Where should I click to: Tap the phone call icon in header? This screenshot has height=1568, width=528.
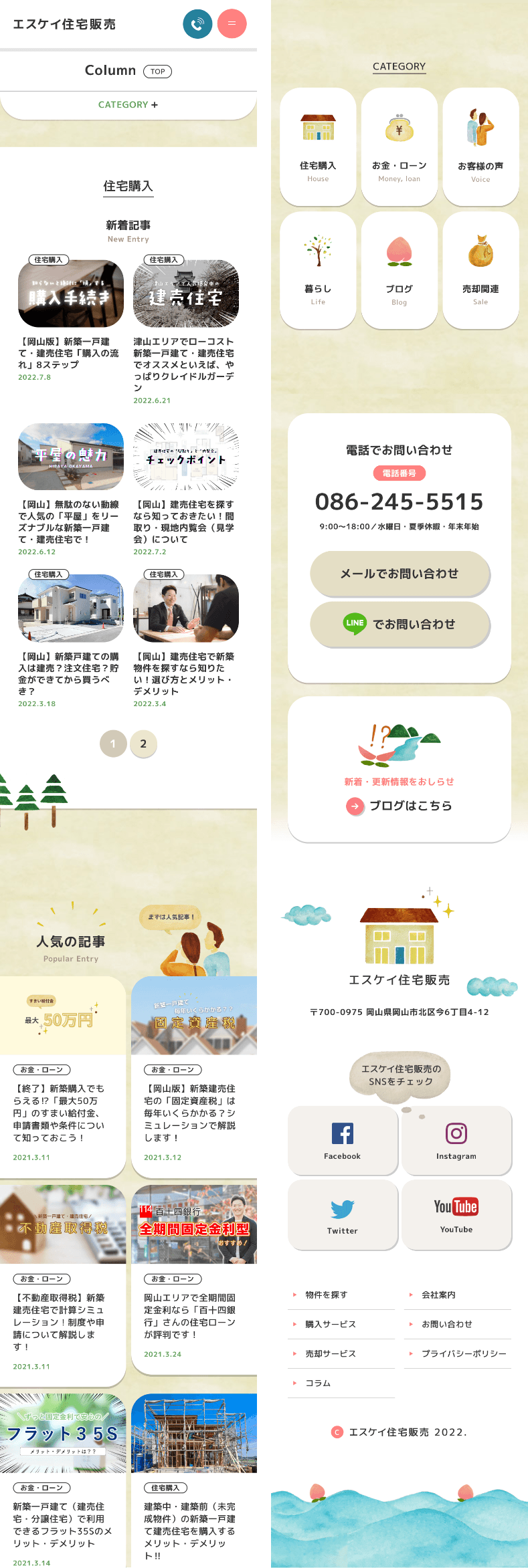point(197,24)
